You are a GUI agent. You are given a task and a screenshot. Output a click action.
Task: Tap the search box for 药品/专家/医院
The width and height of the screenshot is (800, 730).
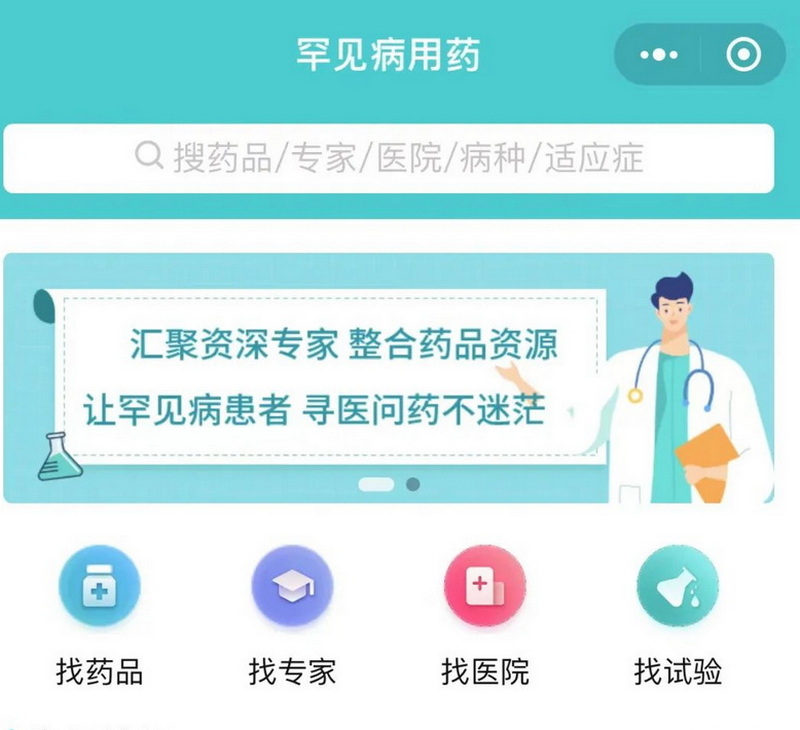(x=389, y=158)
